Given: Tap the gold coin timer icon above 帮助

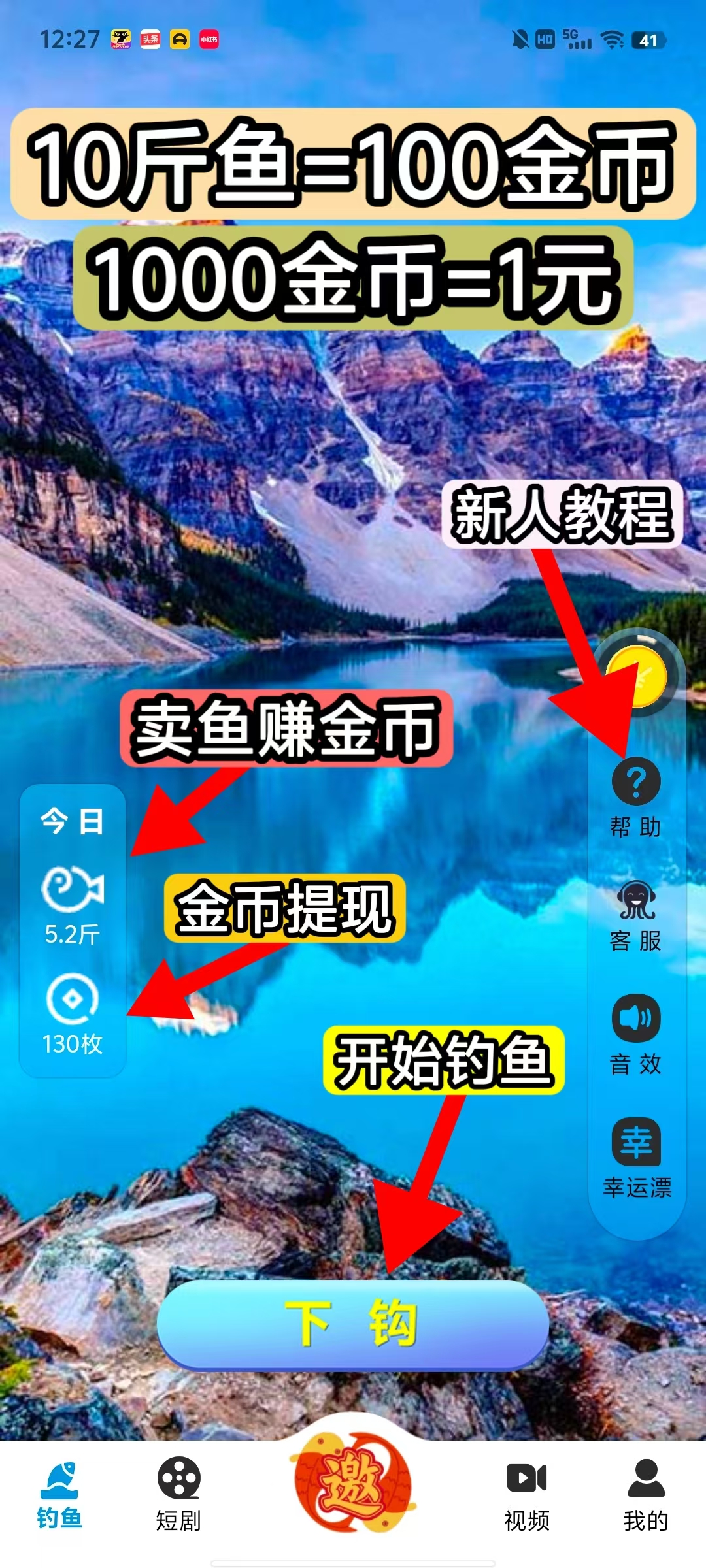Looking at the screenshot, I should (637, 676).
